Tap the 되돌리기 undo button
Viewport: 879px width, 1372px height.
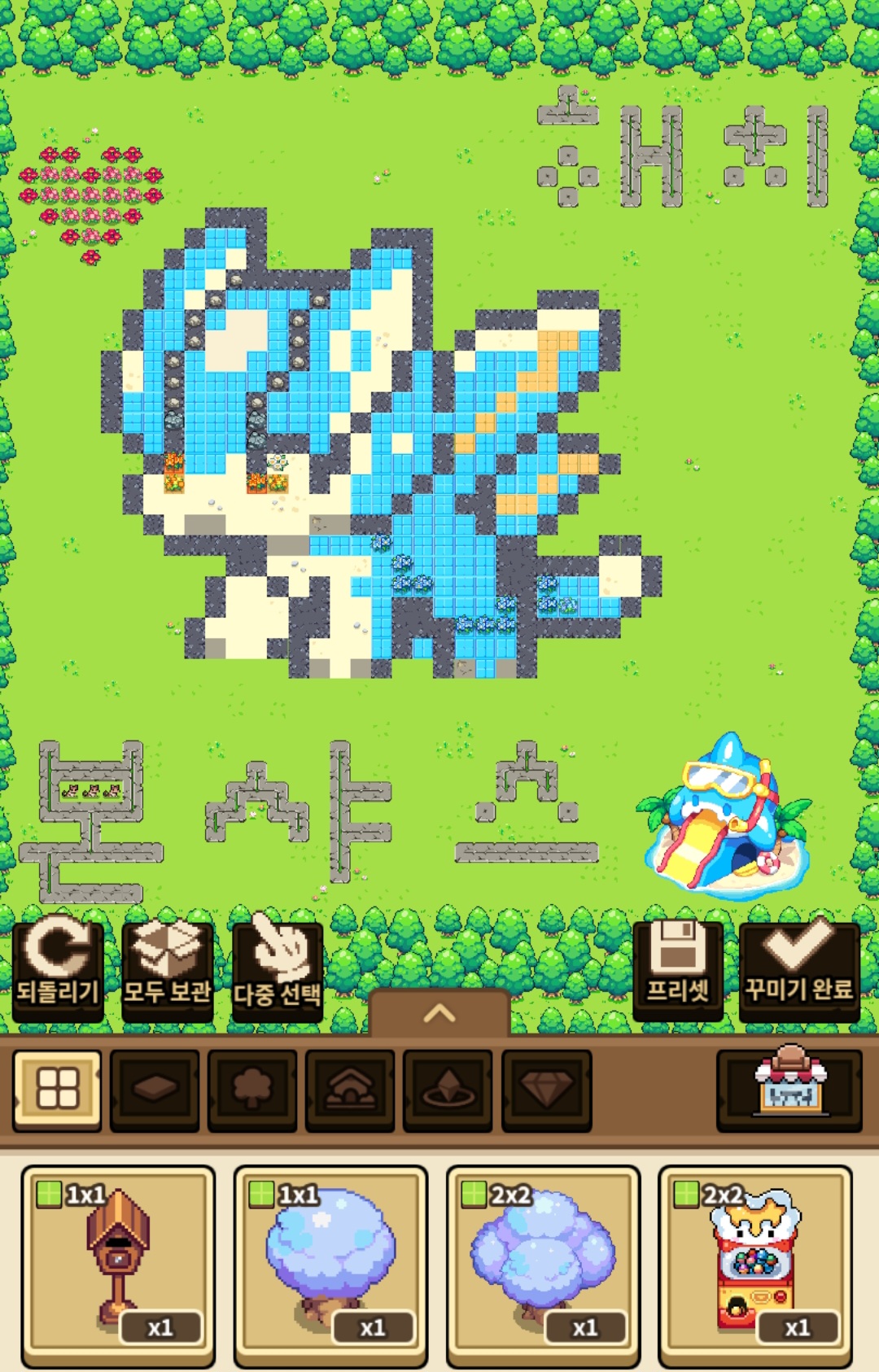coord(58,972)
